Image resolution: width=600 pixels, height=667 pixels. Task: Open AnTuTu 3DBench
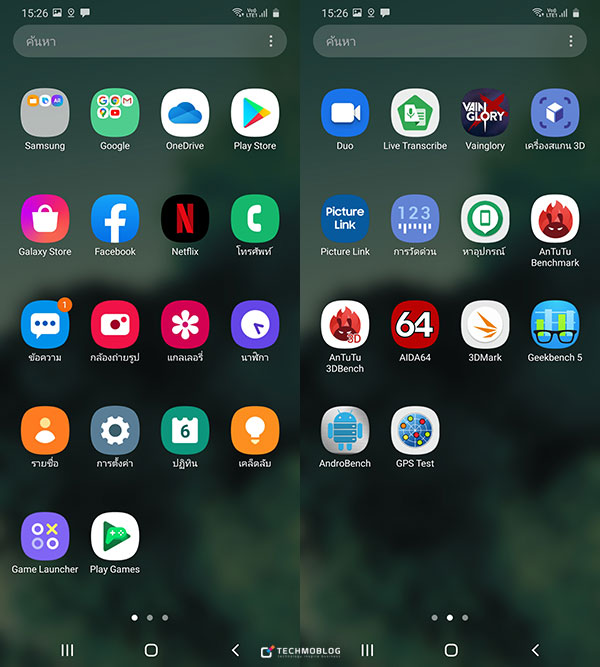pos(345,325)
